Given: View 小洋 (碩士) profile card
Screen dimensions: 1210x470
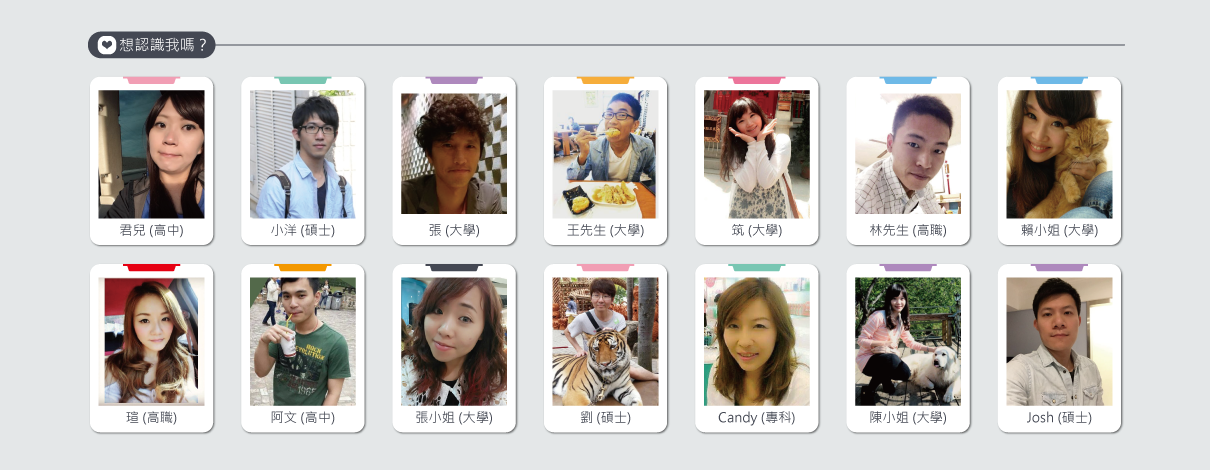Looking at the screenshot, I should pyautogui.click(x=302, y=160).
